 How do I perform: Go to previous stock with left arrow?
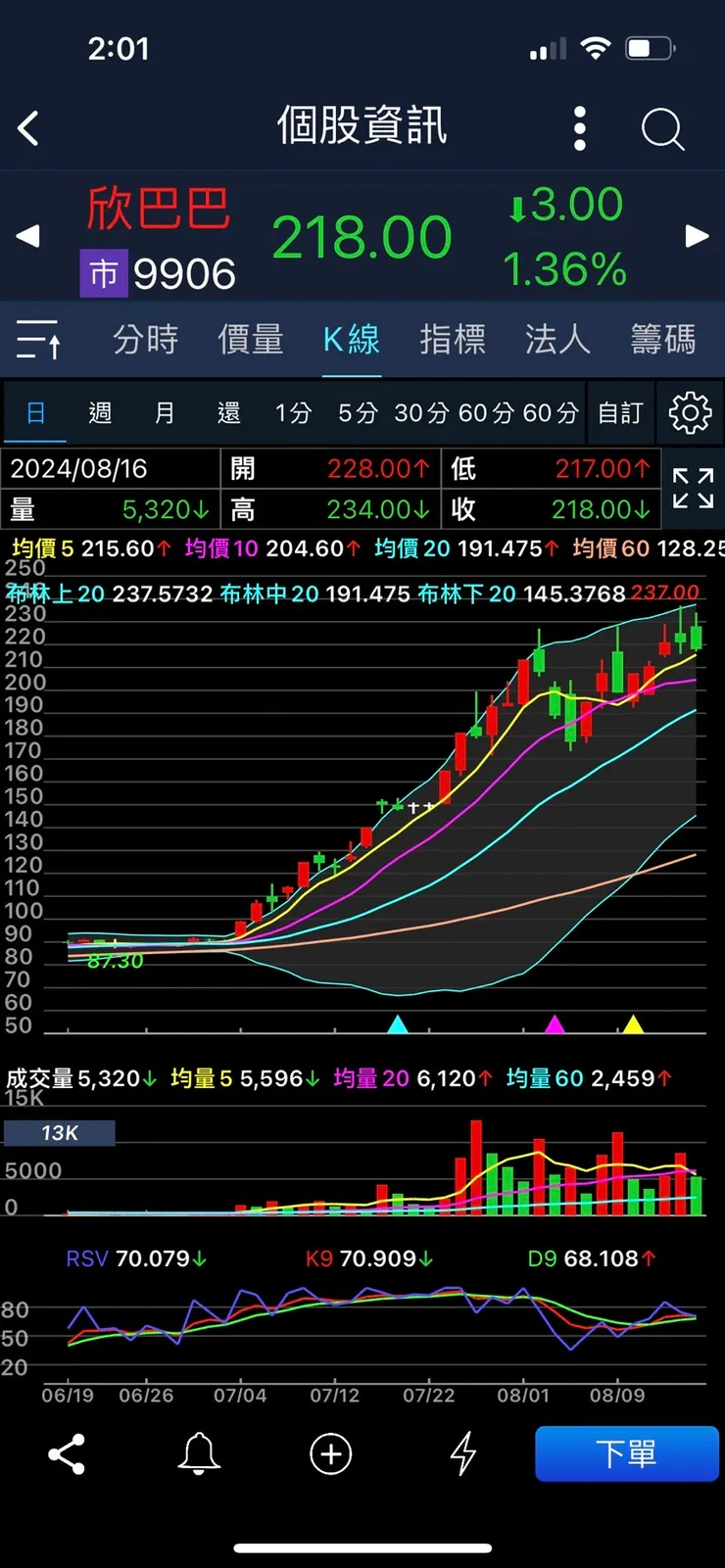27,235
